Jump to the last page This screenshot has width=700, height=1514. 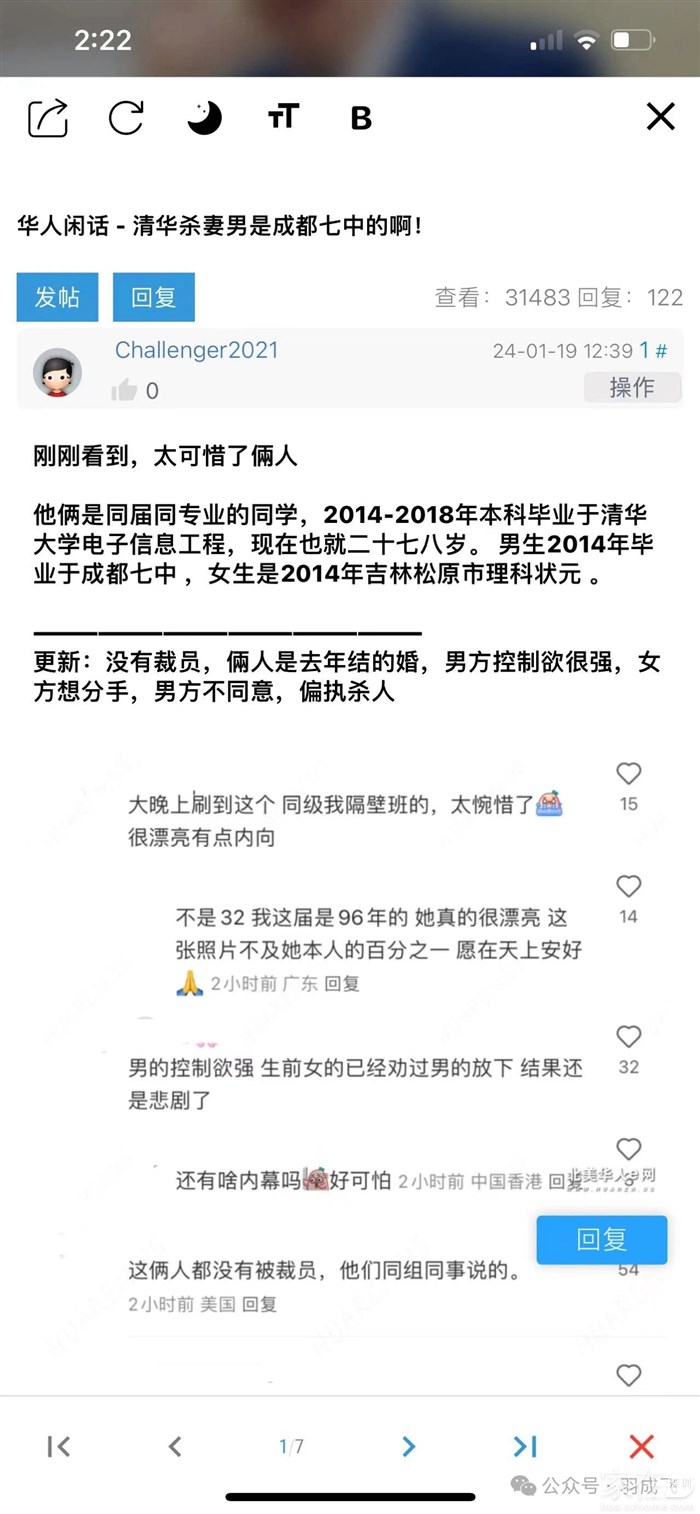point(525,1446)
